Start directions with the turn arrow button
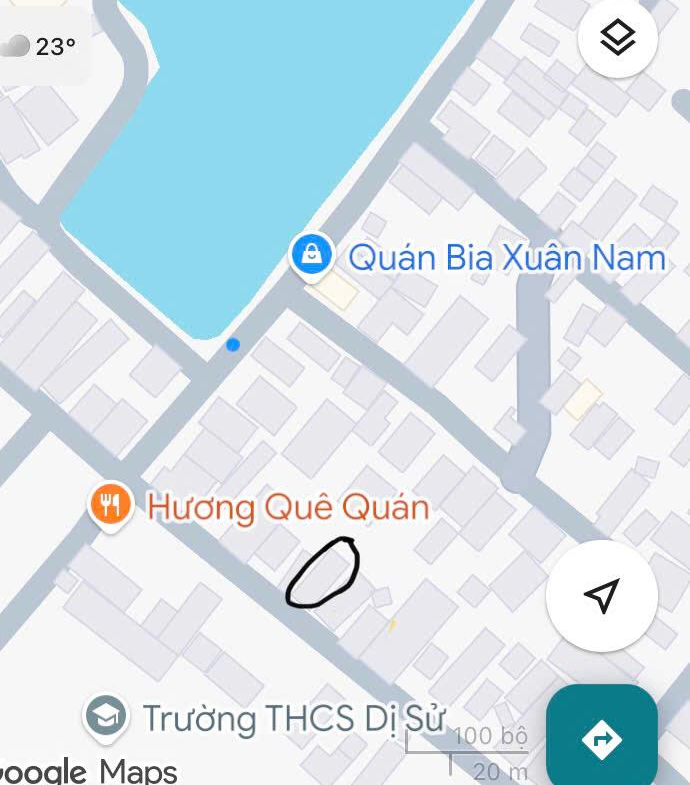 coord(602,739)
